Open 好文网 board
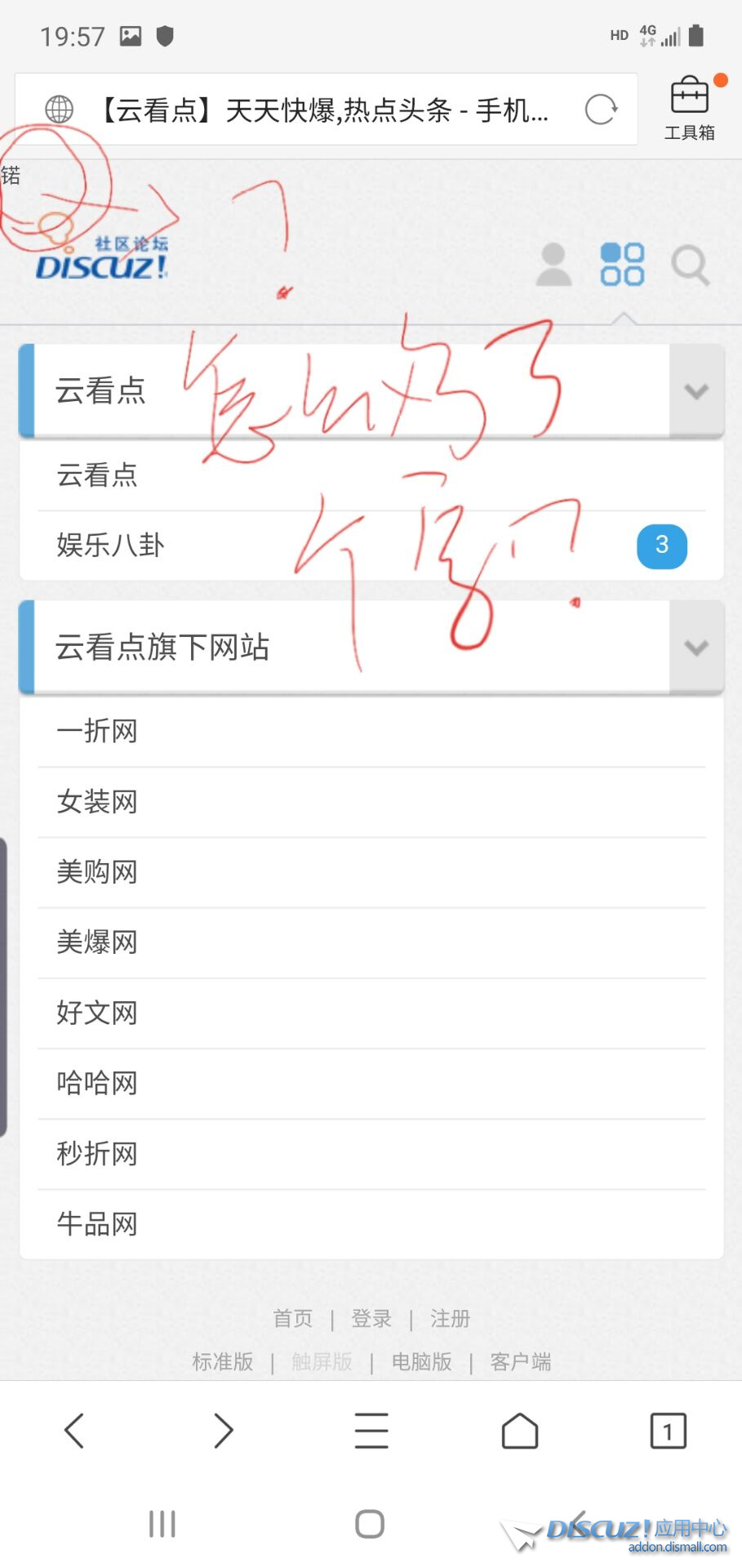 [97, 1013]
